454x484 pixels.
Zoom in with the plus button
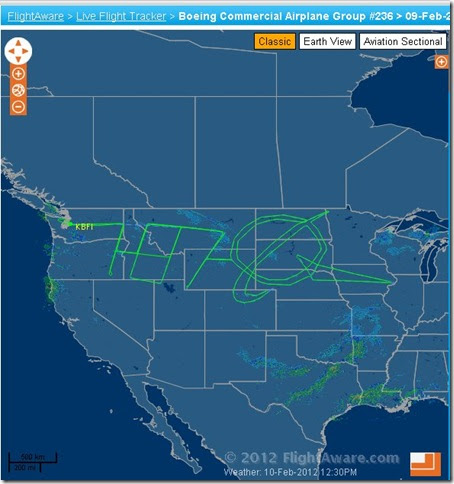point(18,74)
